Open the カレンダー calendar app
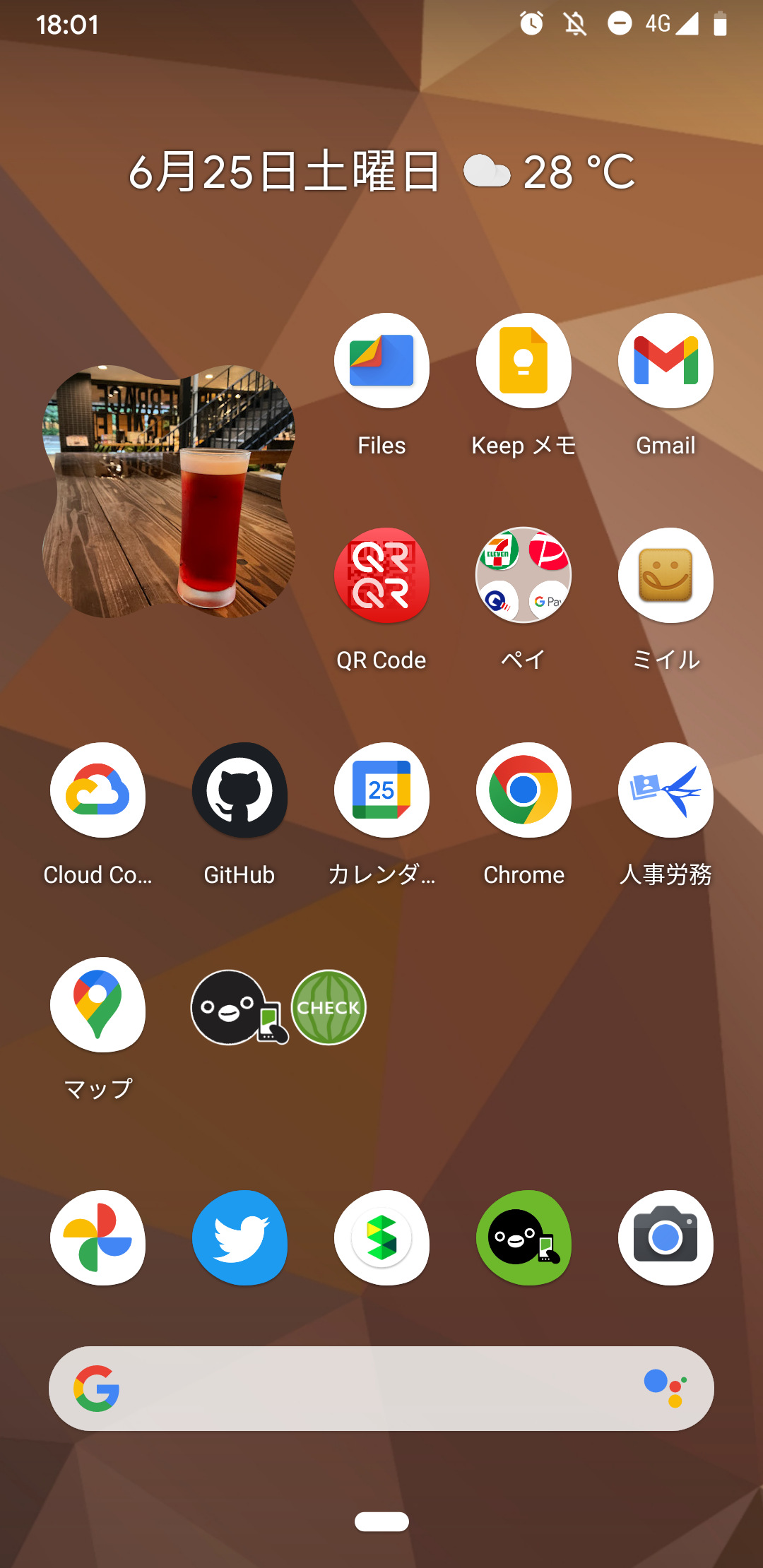This screenshot has width=763, height=1568. pyautogui.click(x=381, y=790)
